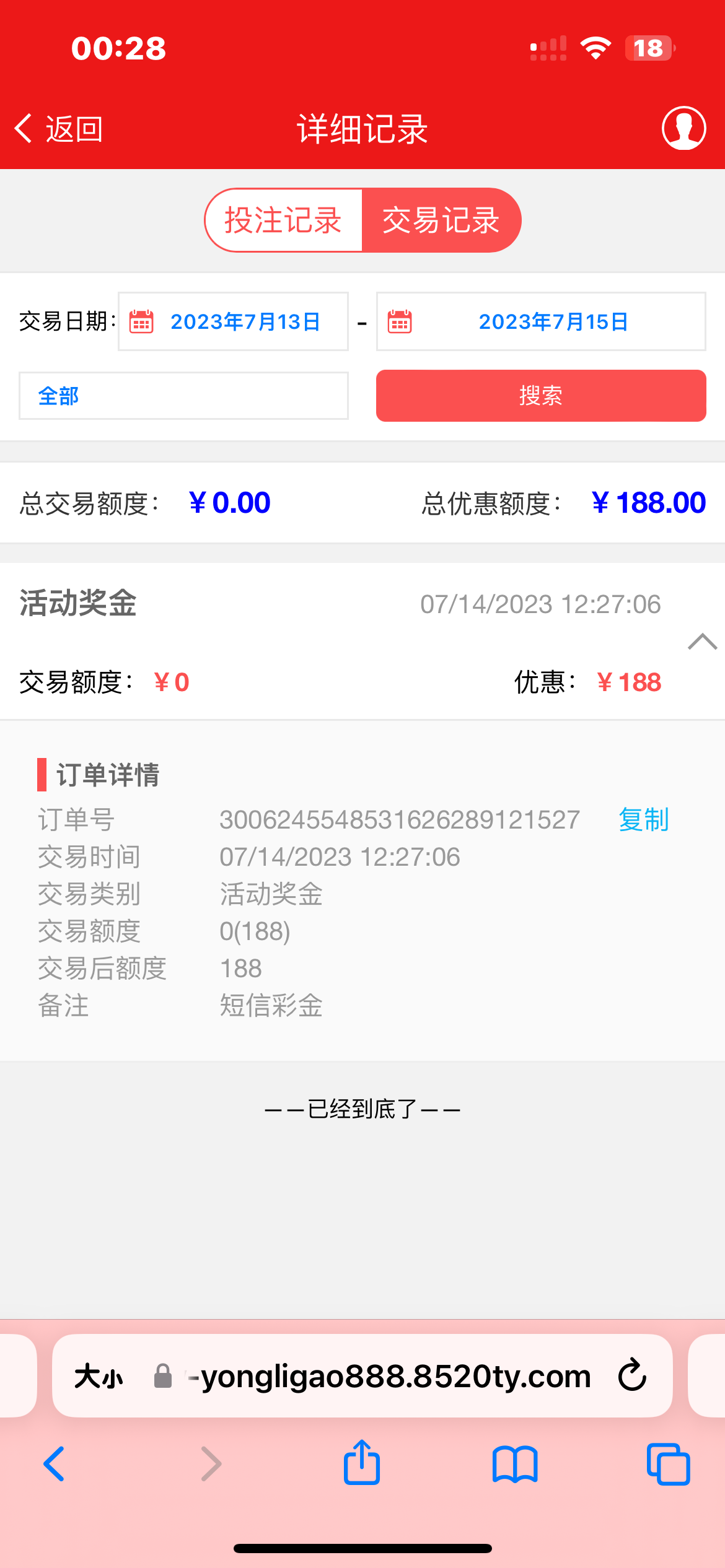
Task: Open the 全部 transaction type dropdown
Action: pyautogui.click(x=183, y=396)
